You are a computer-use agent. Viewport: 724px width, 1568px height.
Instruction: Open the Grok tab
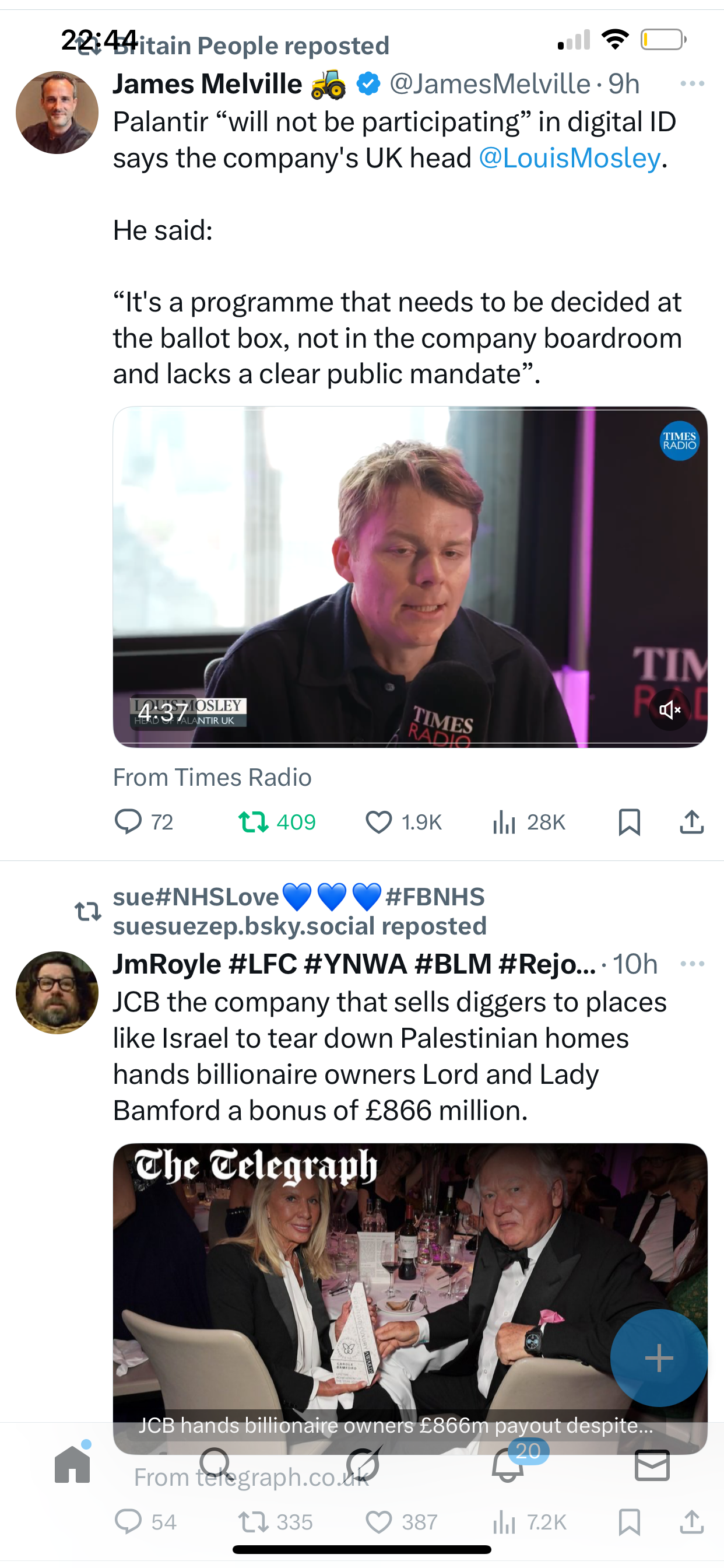[363, 1465]
